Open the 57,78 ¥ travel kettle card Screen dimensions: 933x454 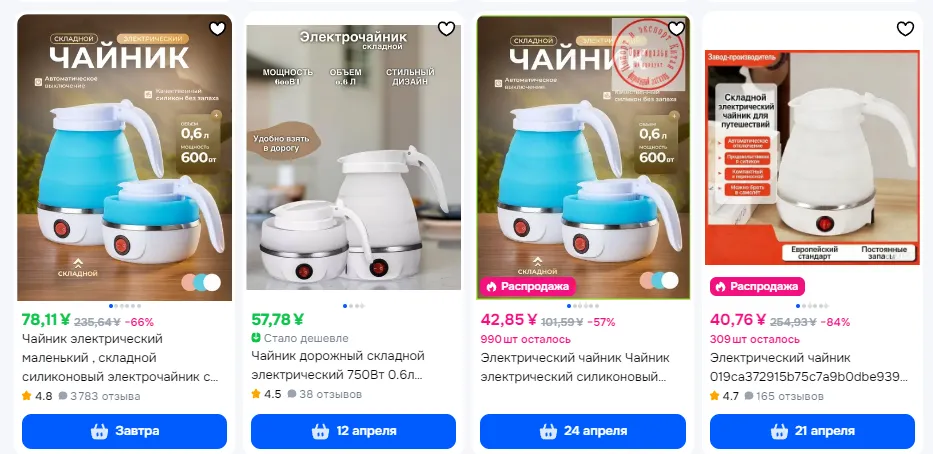353,160
